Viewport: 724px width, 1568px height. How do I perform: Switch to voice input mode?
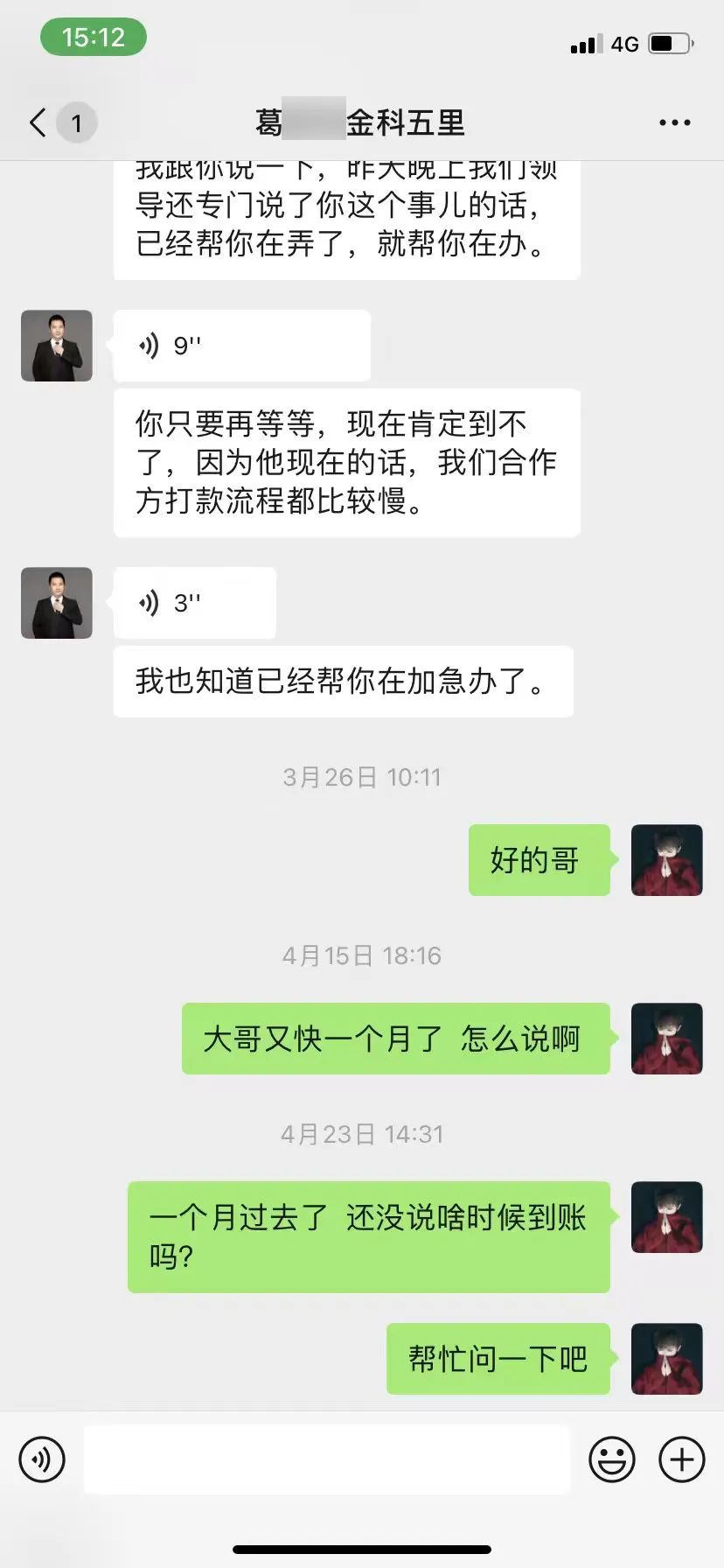click(x=42, y=1459)
